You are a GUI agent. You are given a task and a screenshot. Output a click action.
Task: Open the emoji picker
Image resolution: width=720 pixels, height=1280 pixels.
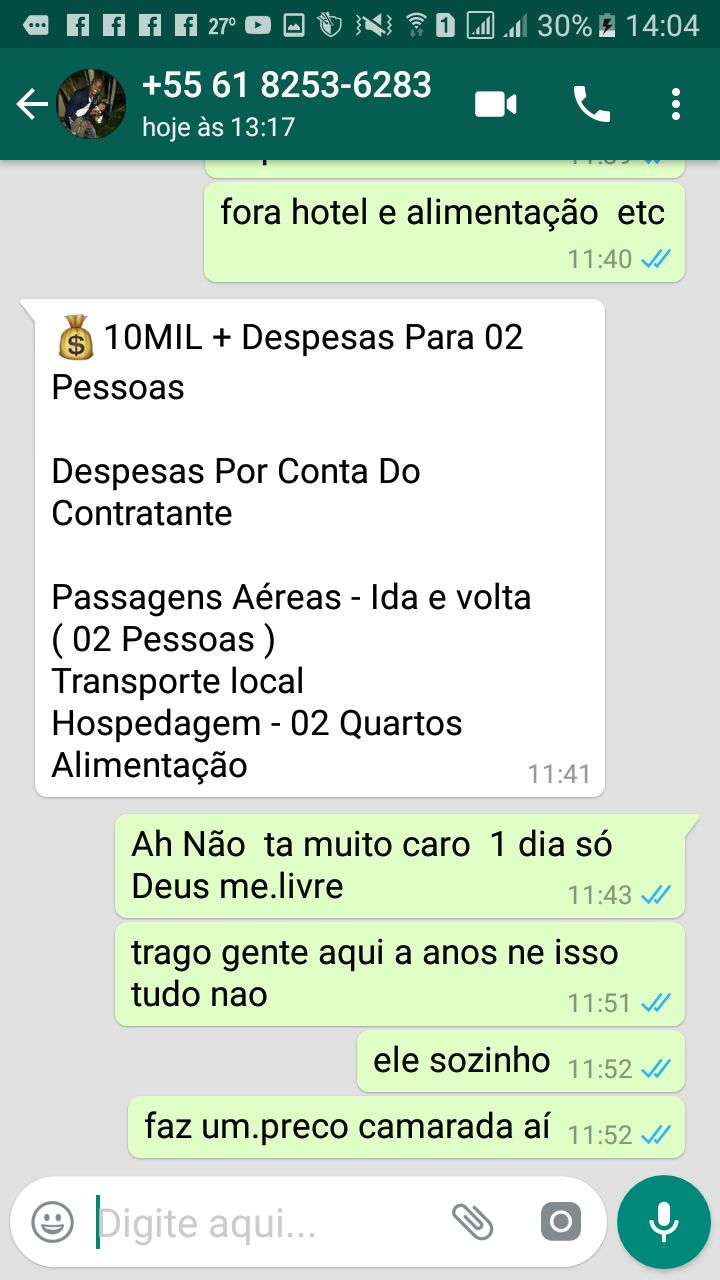point(52,1221)
